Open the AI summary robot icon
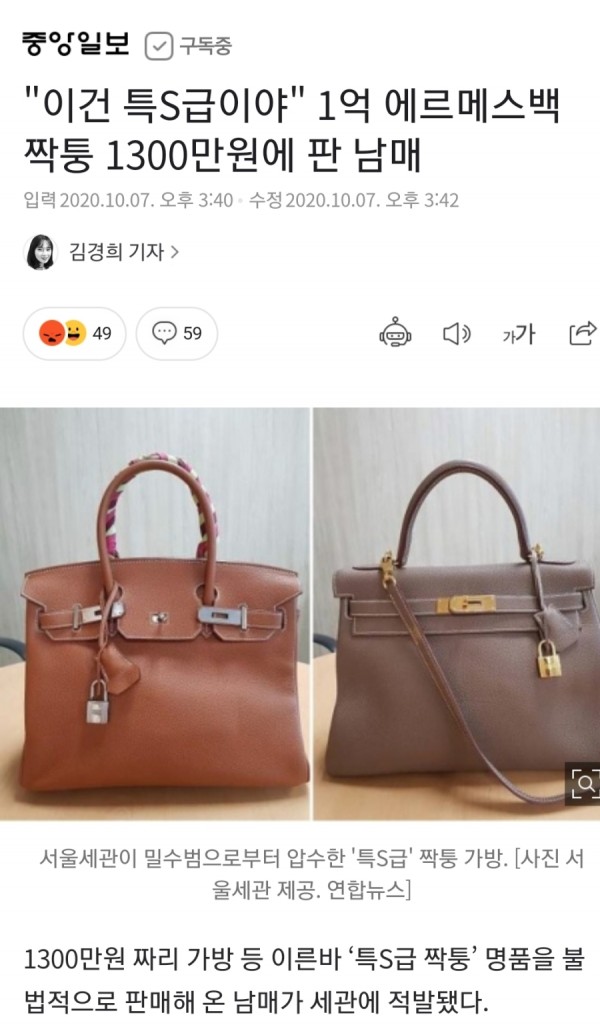600x1033 pixels. click(x=395, y=333)
